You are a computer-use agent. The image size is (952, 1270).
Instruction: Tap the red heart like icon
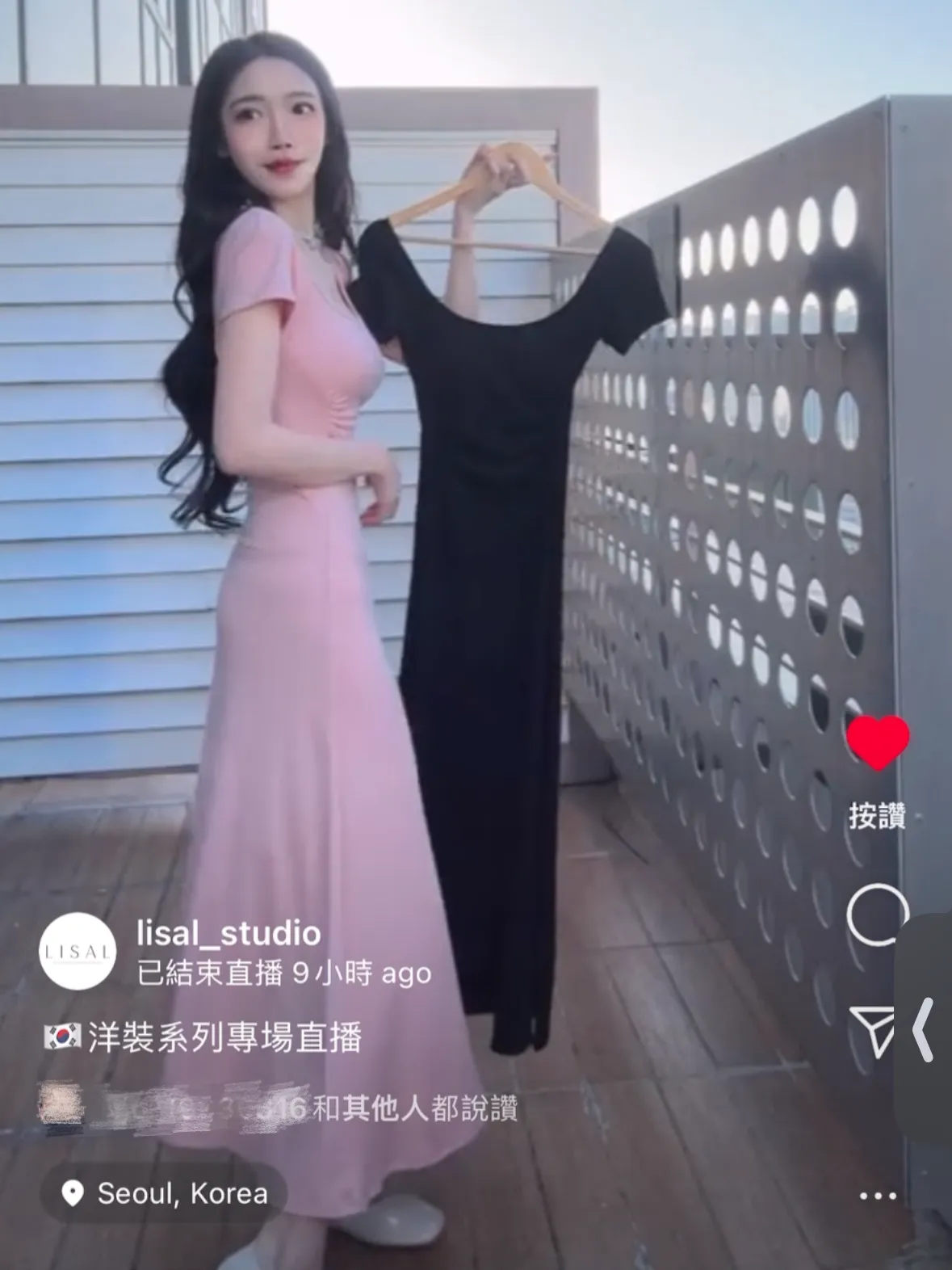[878, 741]
